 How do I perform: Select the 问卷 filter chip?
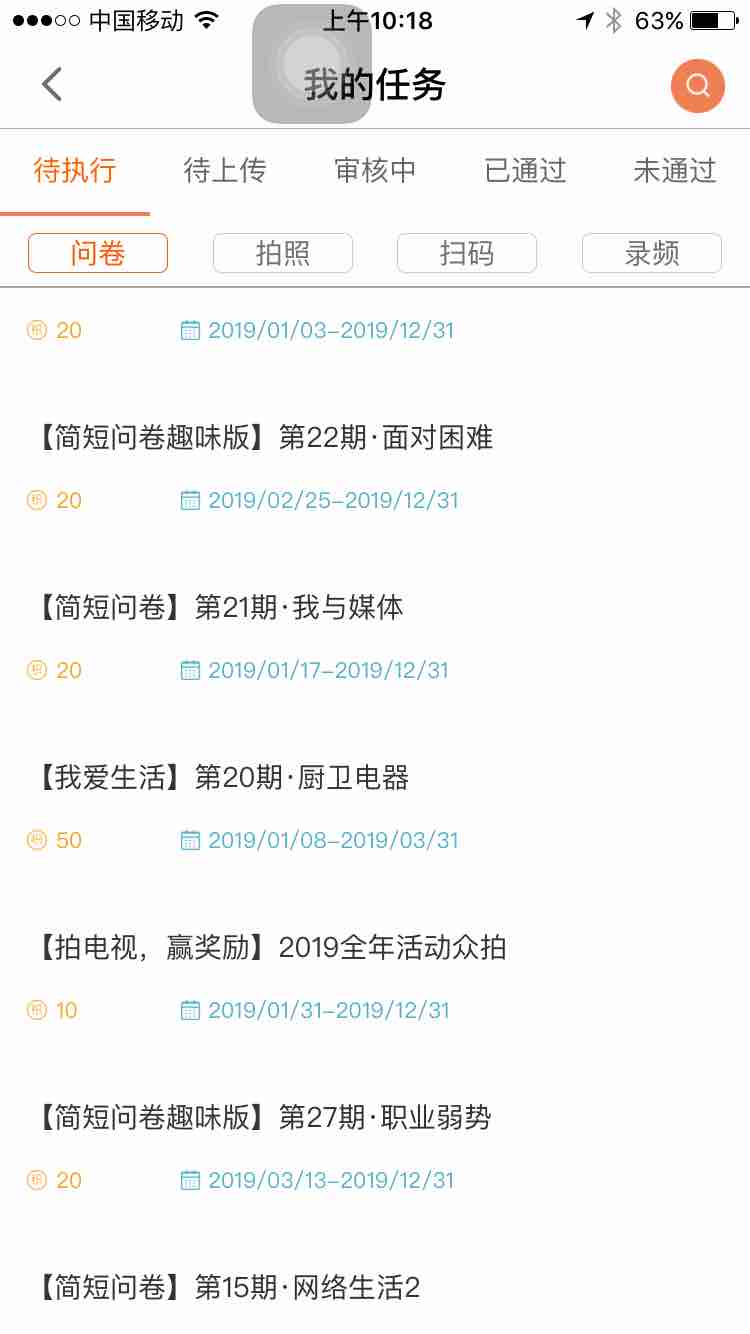pos(98,253)
